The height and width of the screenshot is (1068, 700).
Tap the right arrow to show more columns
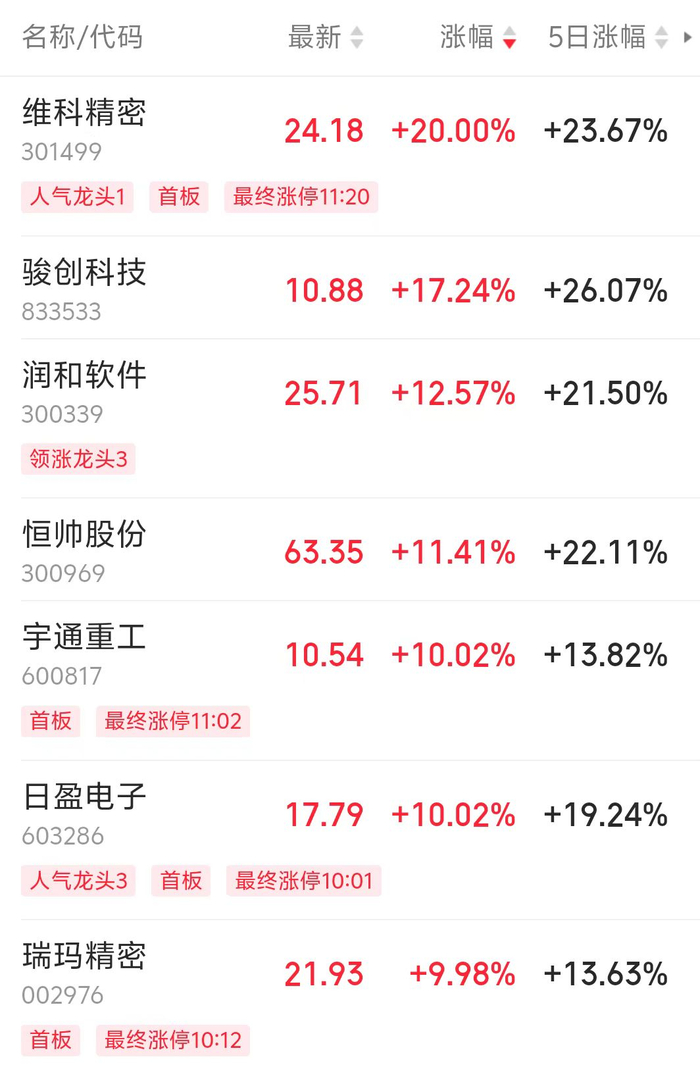click(x=687, y=37)
